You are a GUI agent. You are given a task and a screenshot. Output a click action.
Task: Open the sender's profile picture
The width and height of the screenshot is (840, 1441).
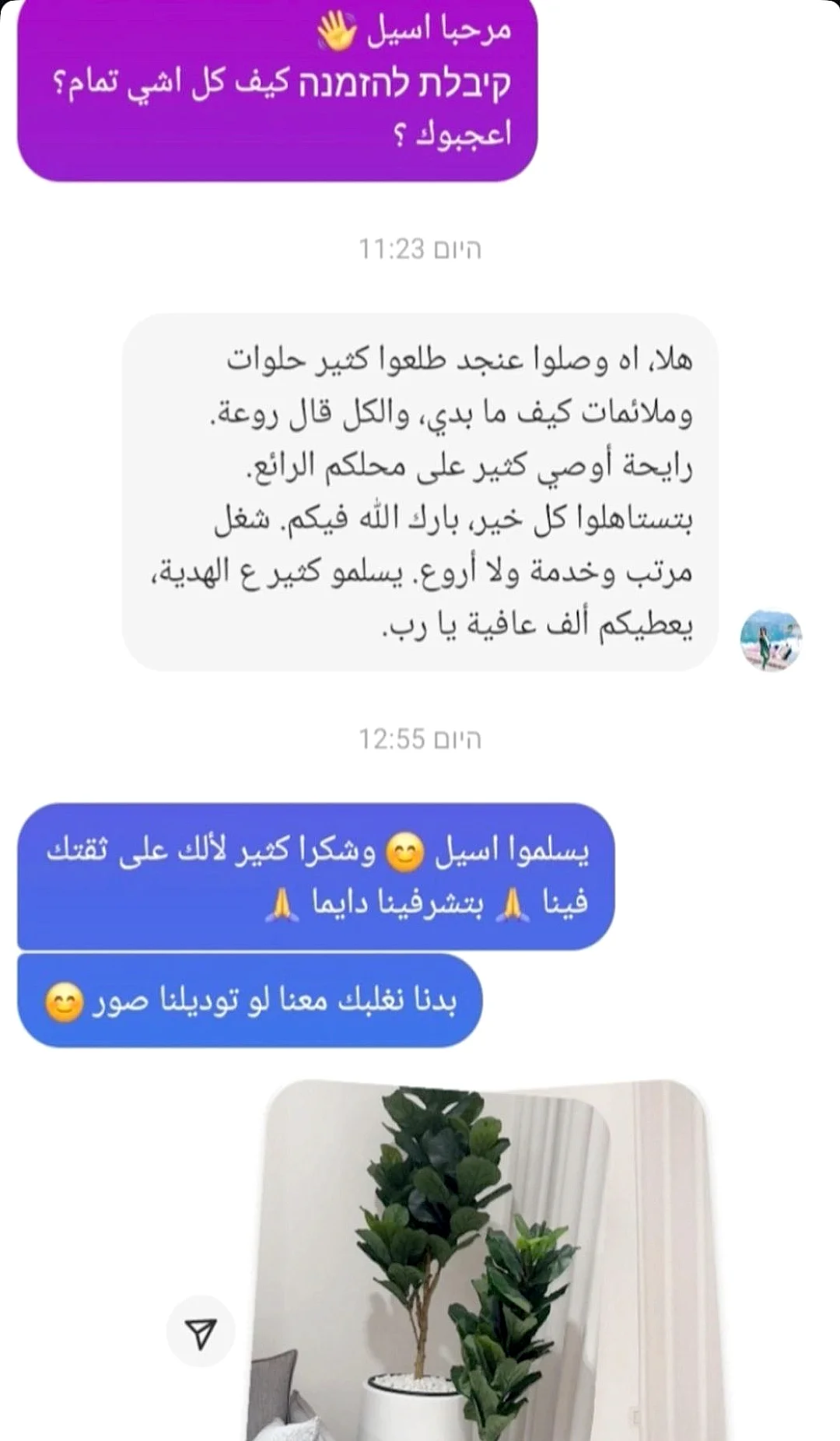pyautogui.click(x=770, y=640)
